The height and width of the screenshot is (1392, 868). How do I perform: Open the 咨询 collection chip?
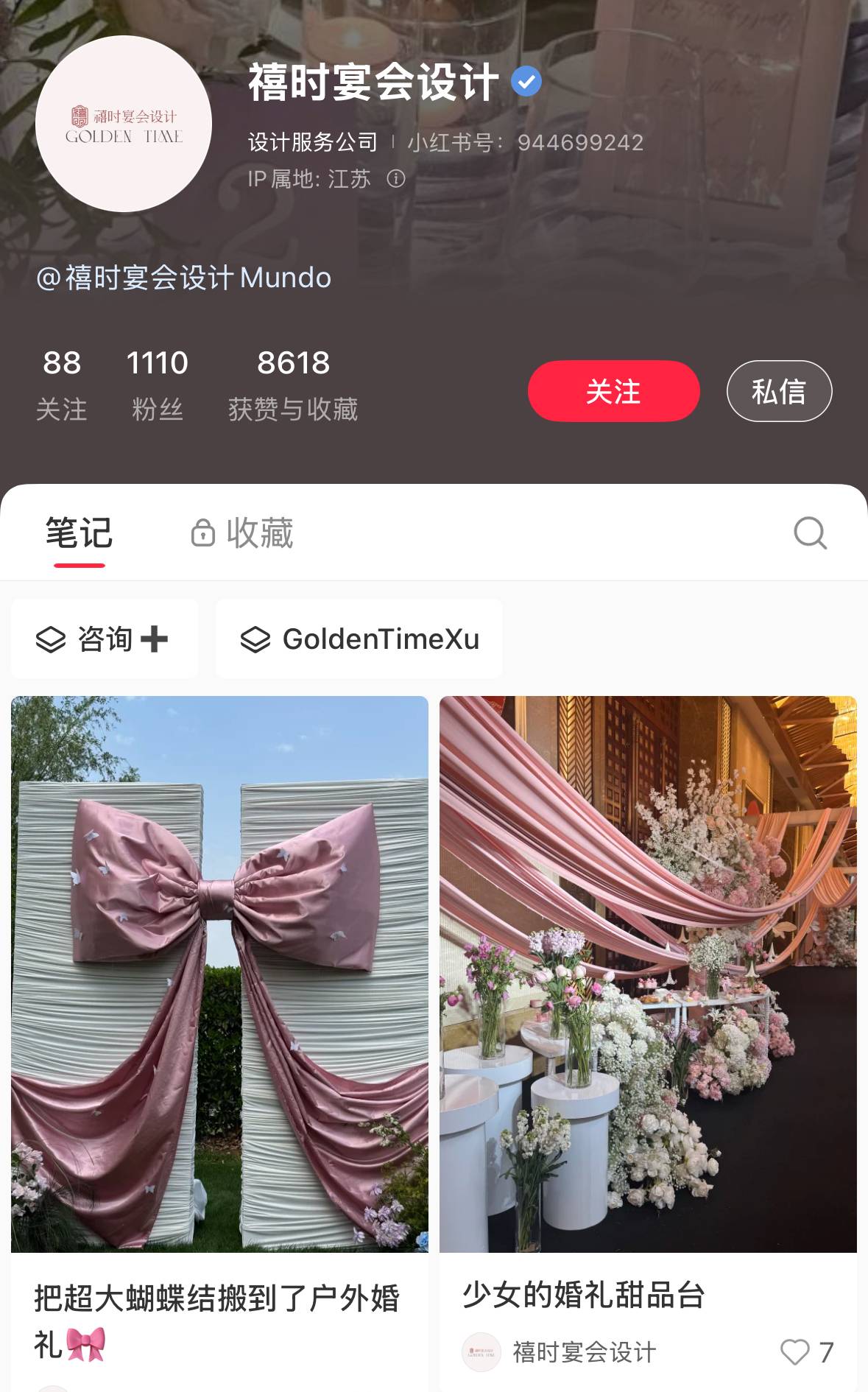pyautogui.click(x=104, y=639)
